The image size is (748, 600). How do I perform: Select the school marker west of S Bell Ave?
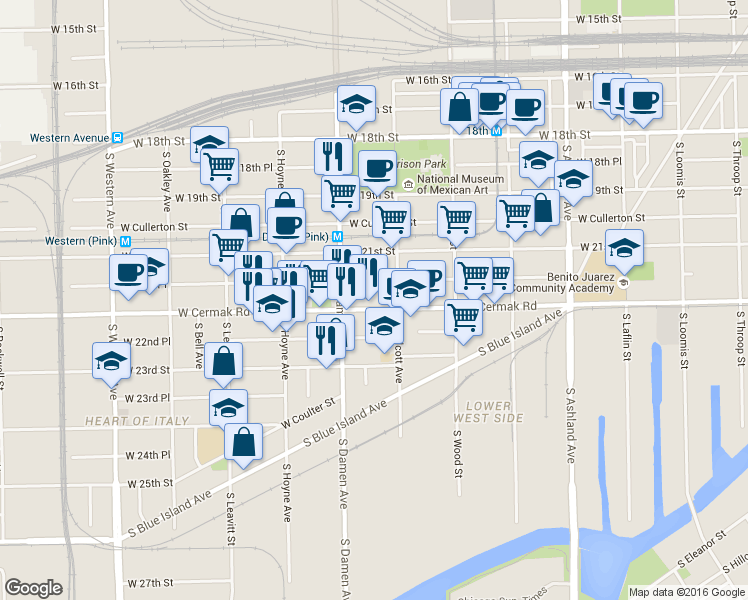tap(111, 363)
